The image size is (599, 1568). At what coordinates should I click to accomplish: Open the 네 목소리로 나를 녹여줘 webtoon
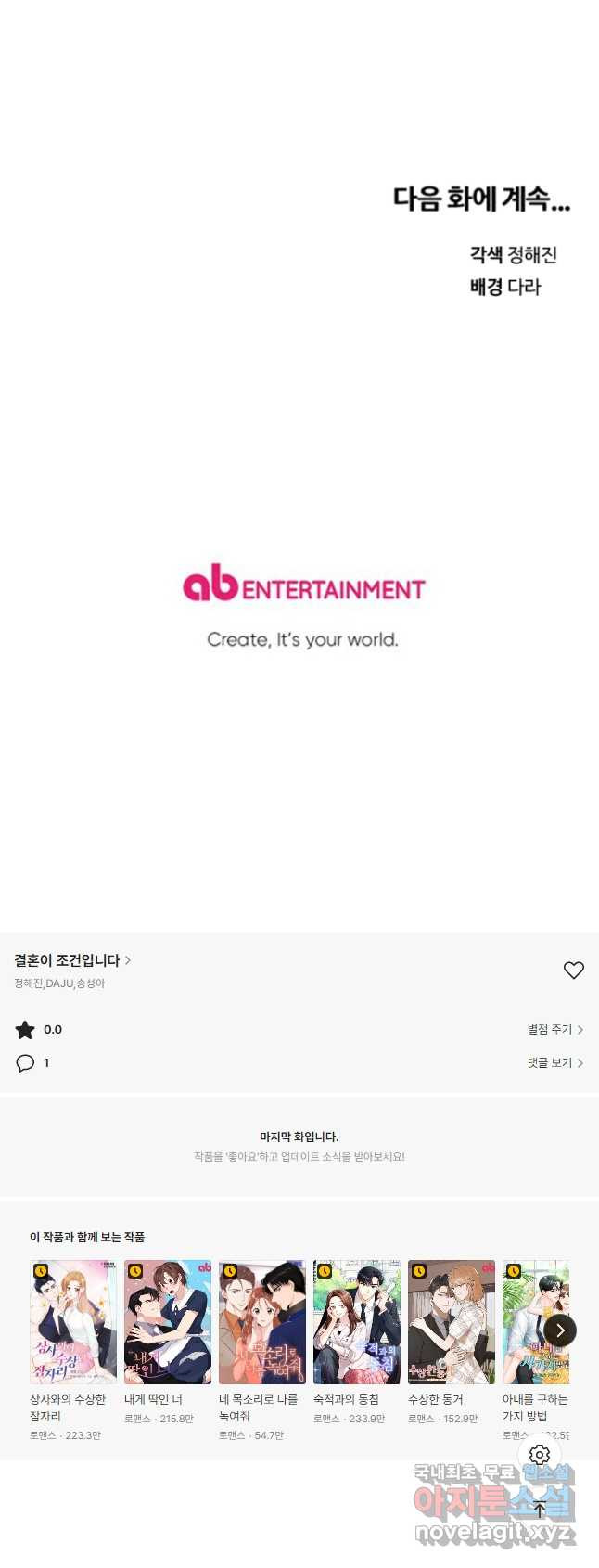click(262, 1322)
